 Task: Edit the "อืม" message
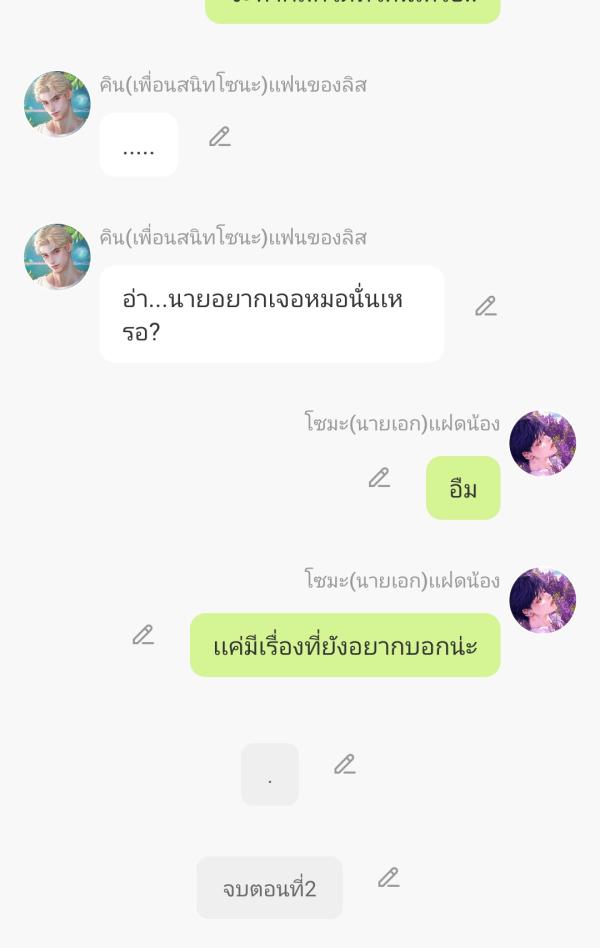coord(379,479)
